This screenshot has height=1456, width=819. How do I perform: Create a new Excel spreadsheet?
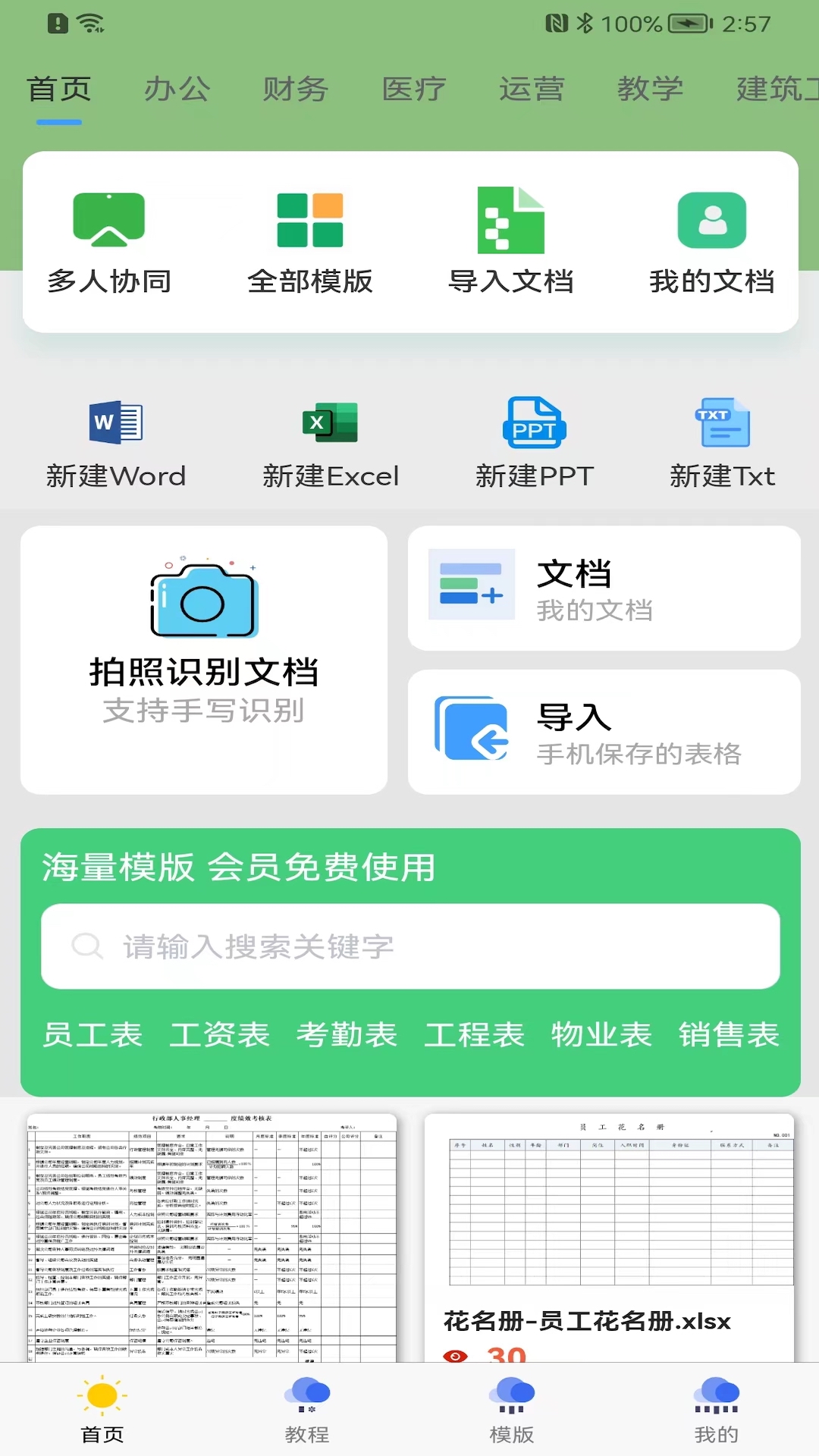pyautogui.click(x=331, y=444)
